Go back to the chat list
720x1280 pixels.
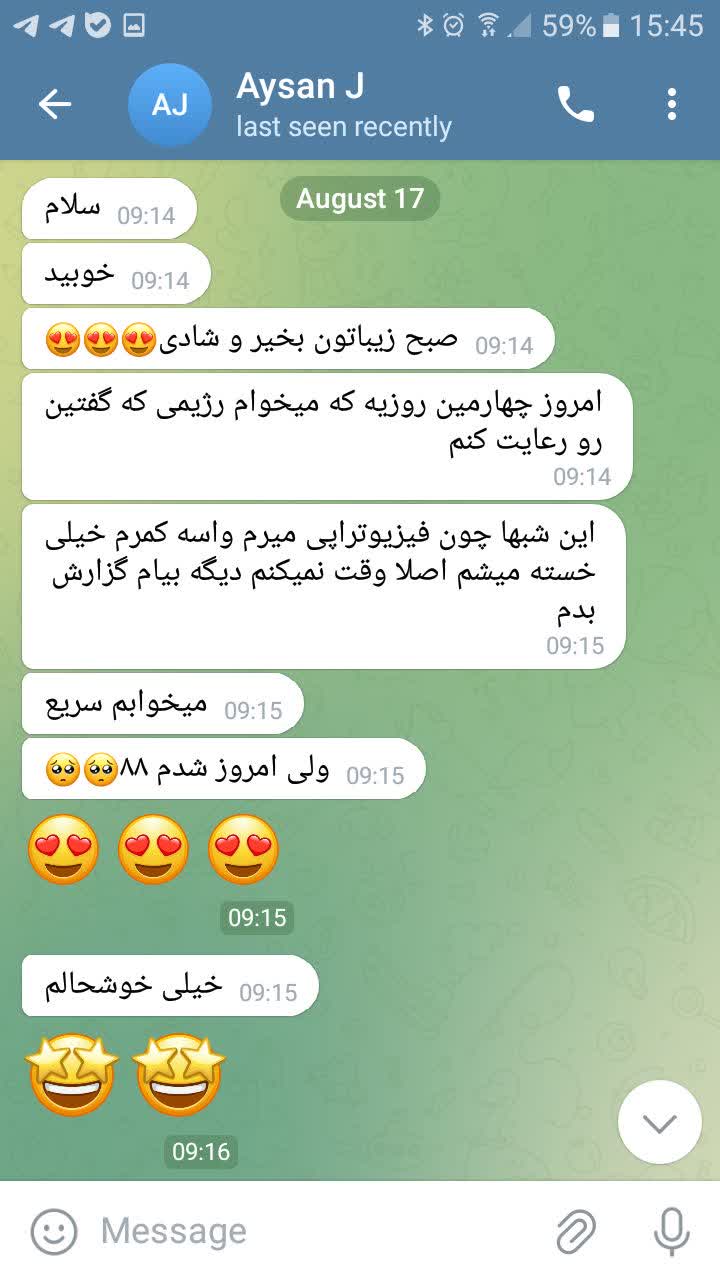(x=54, y=104)
